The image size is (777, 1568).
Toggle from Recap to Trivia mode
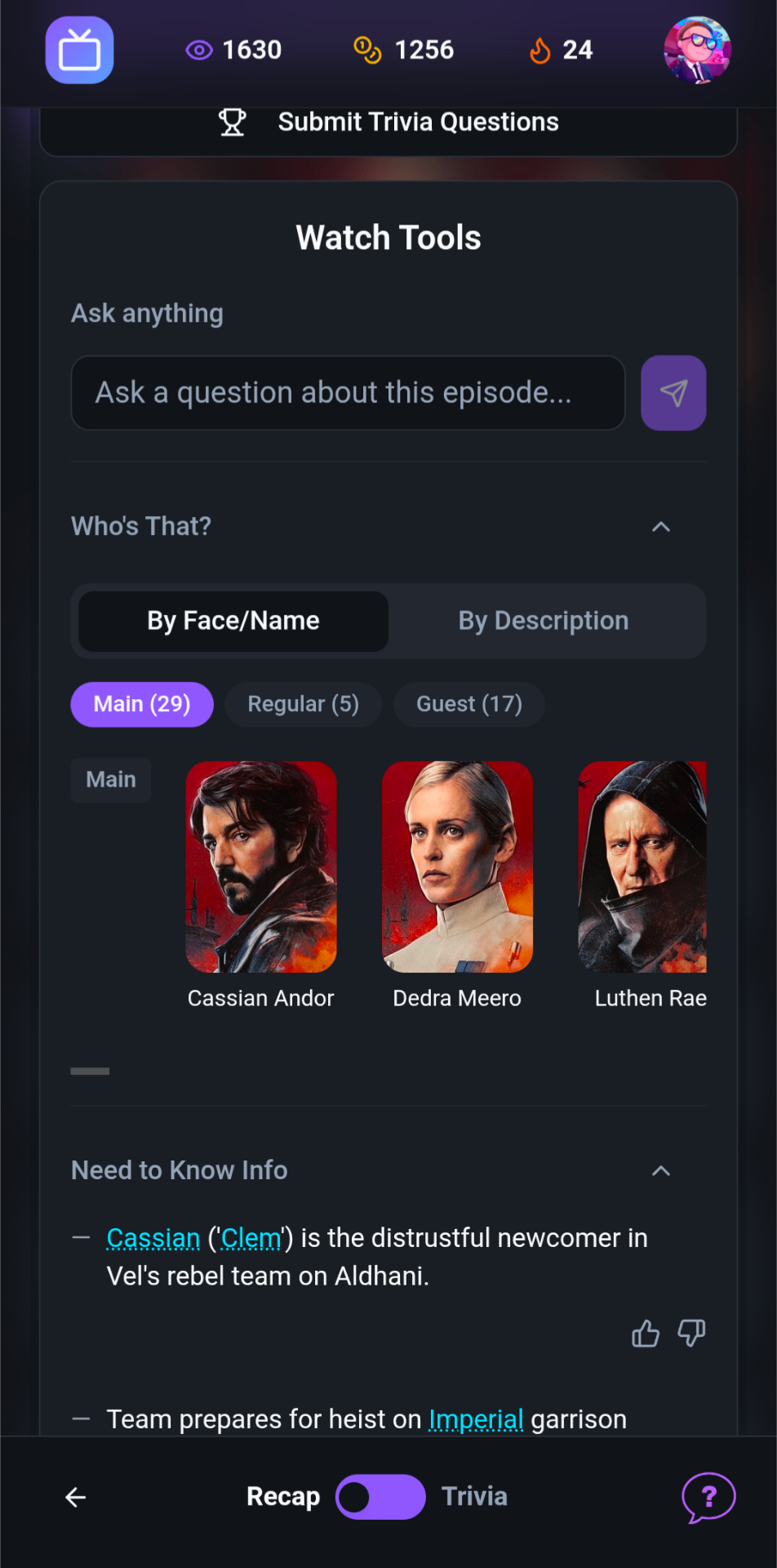[x=380, y=1496]
